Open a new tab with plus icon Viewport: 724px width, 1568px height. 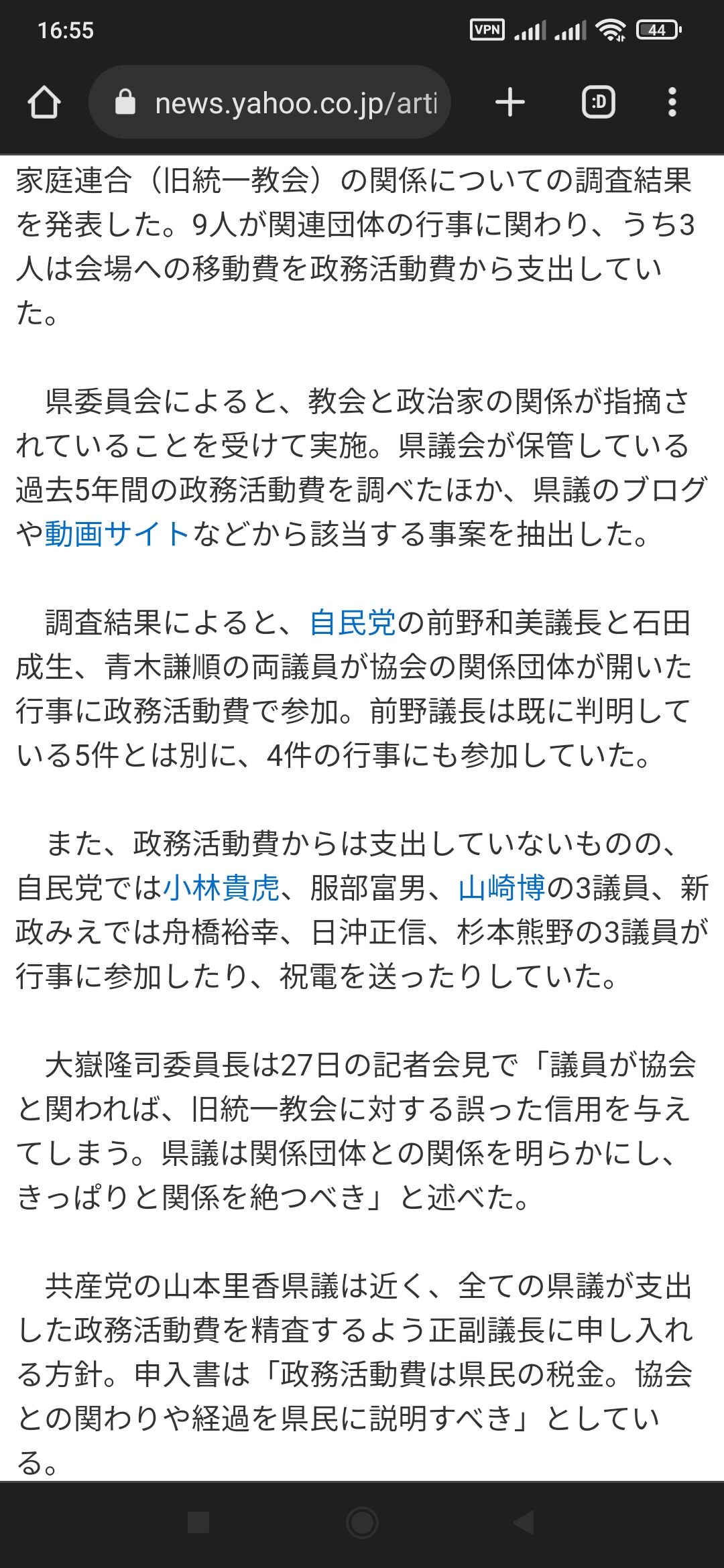[x=510, y=103]
